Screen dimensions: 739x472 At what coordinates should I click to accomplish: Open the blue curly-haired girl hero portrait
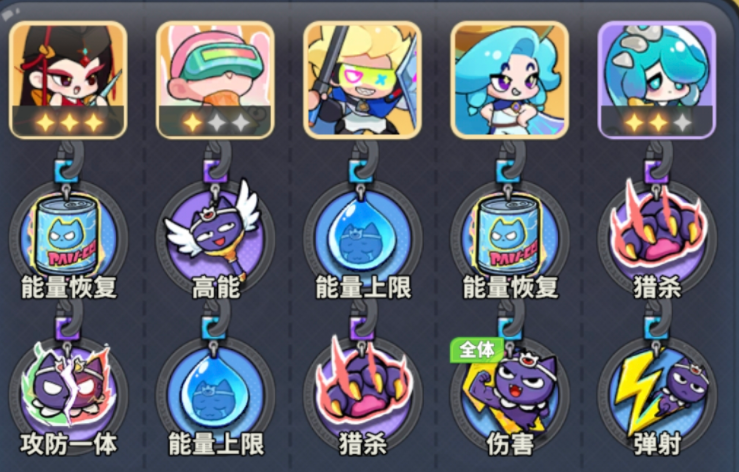tap(509, 79)
